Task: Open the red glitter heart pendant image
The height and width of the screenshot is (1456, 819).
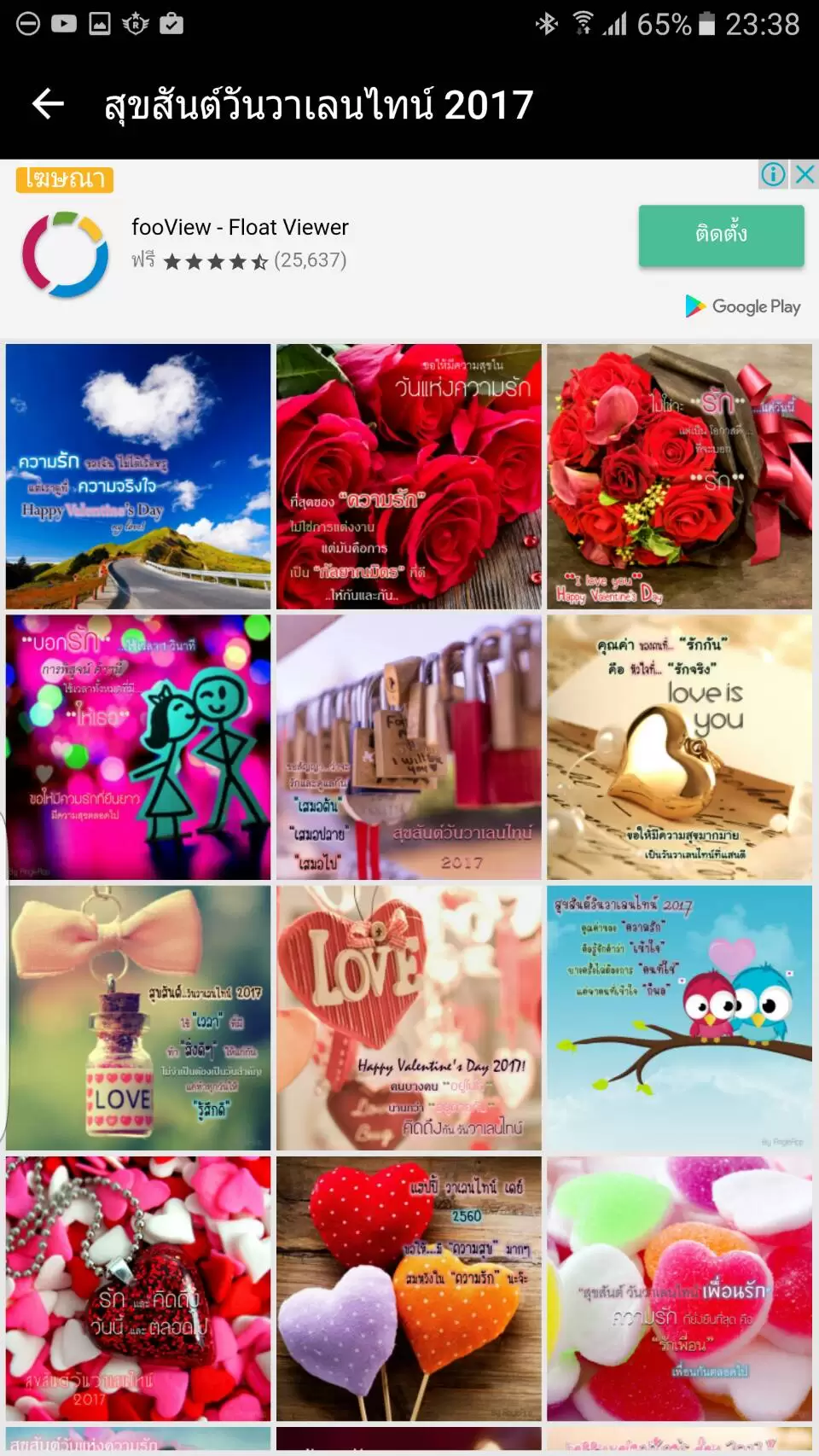Action: 138,1289
